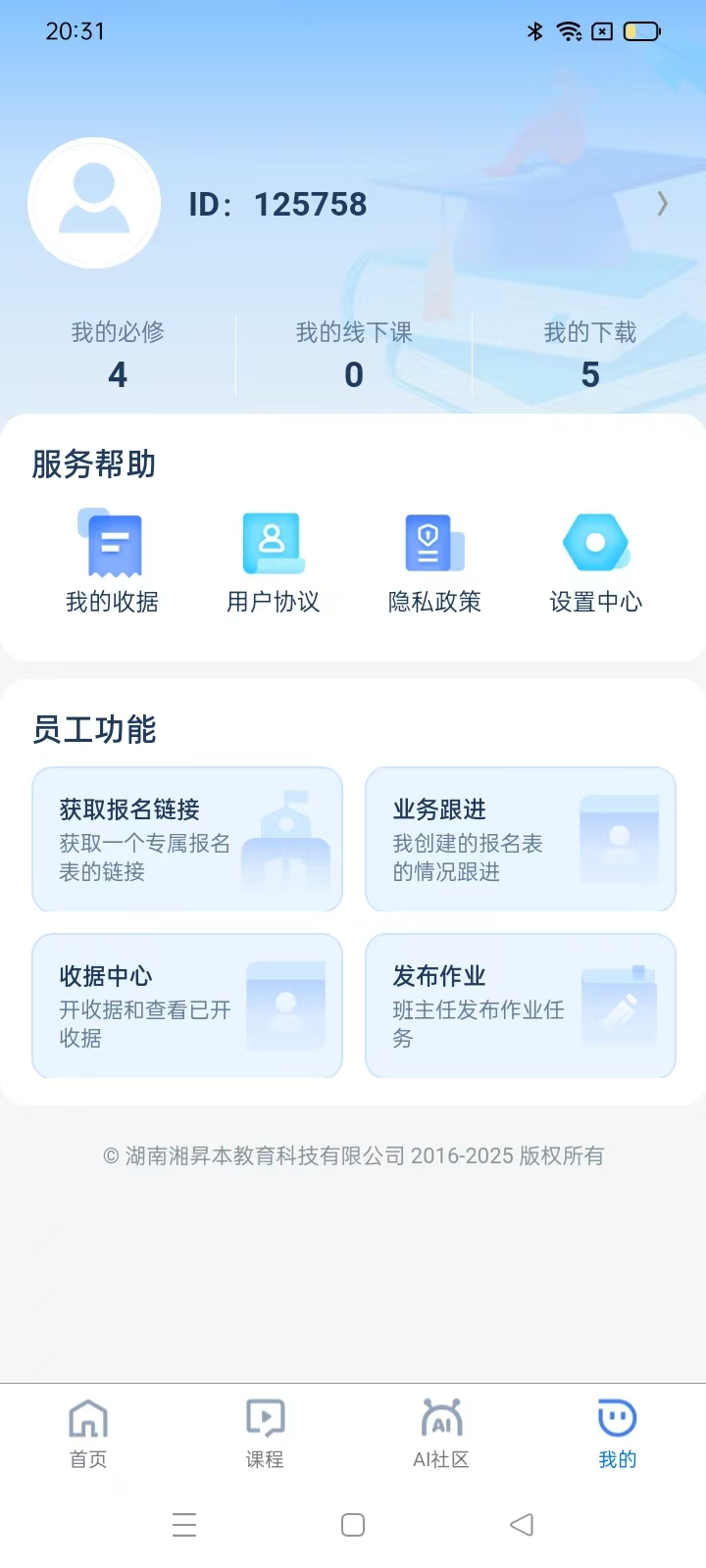This screenshot has height=1568, width=706.
Task: Enter the 收据中心 card
Action: 187,1005
